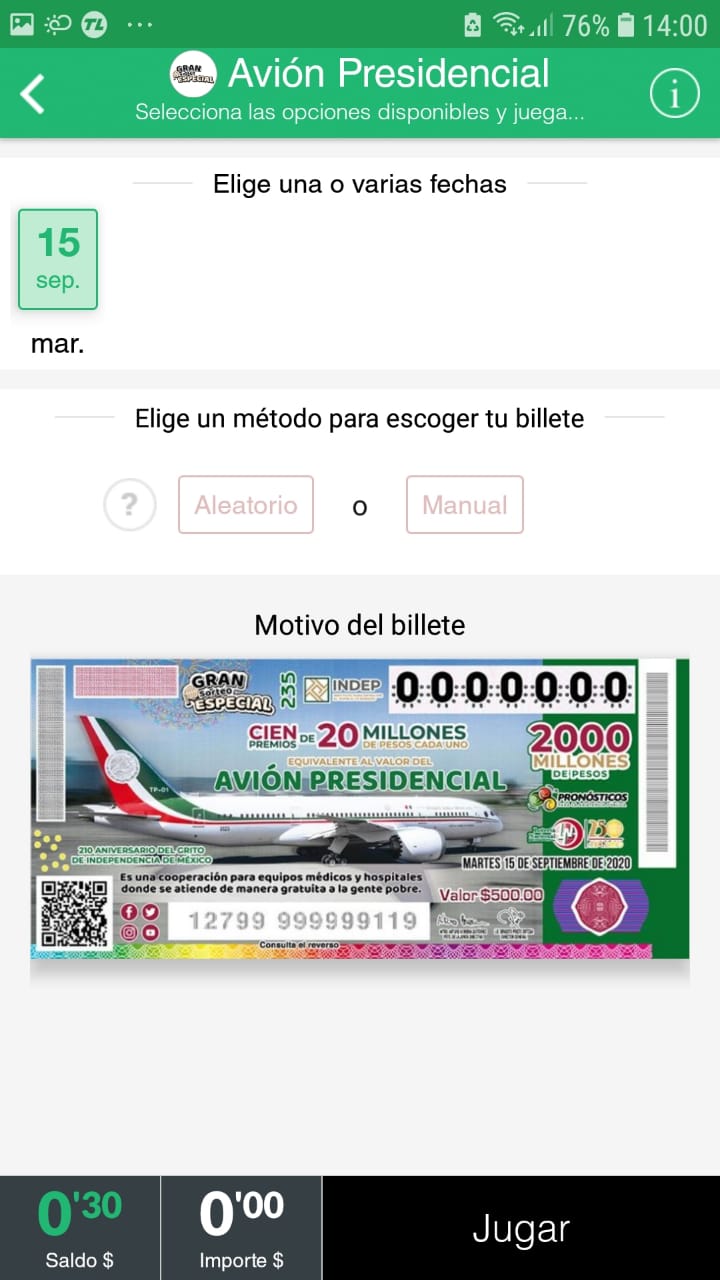
Task: Open the Saldo balance panel
Action: 80,1229
